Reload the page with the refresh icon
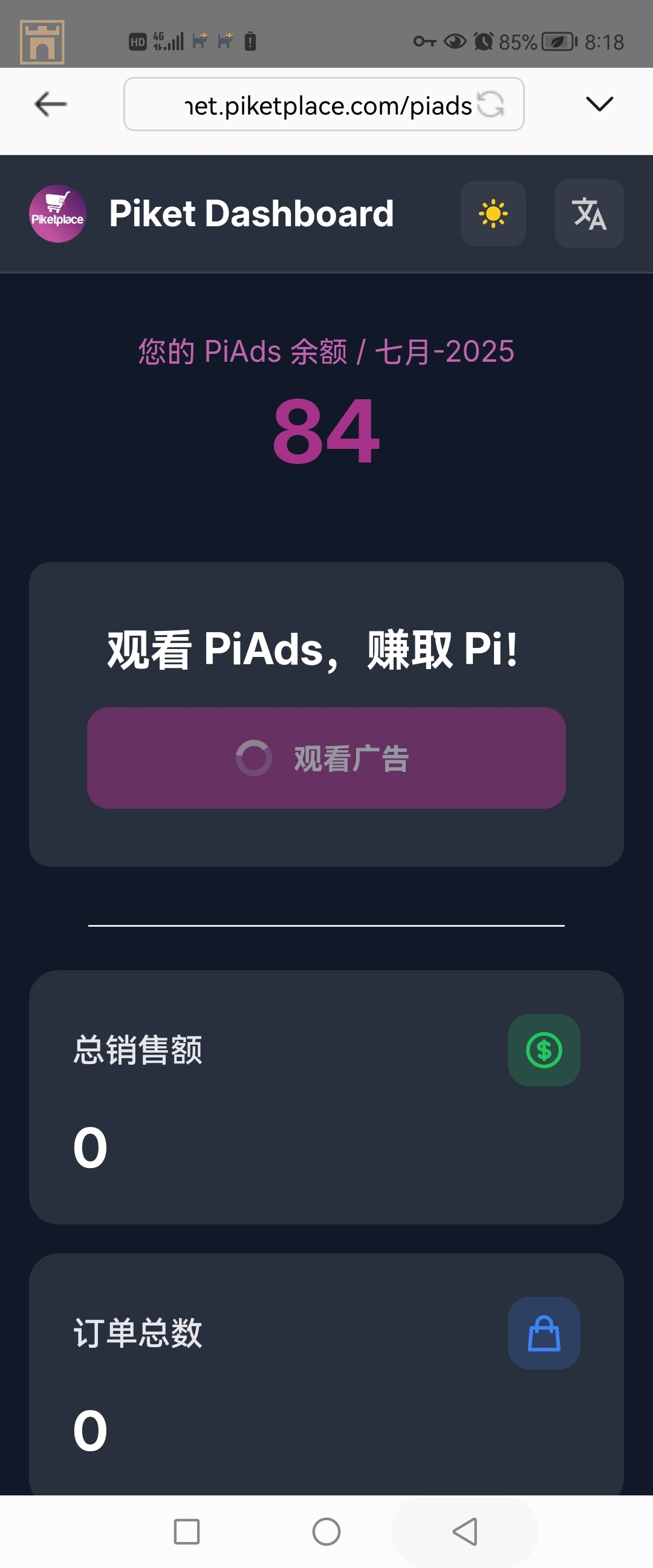The width and height of the screenshot is (653, 1568). coord(490,104)
